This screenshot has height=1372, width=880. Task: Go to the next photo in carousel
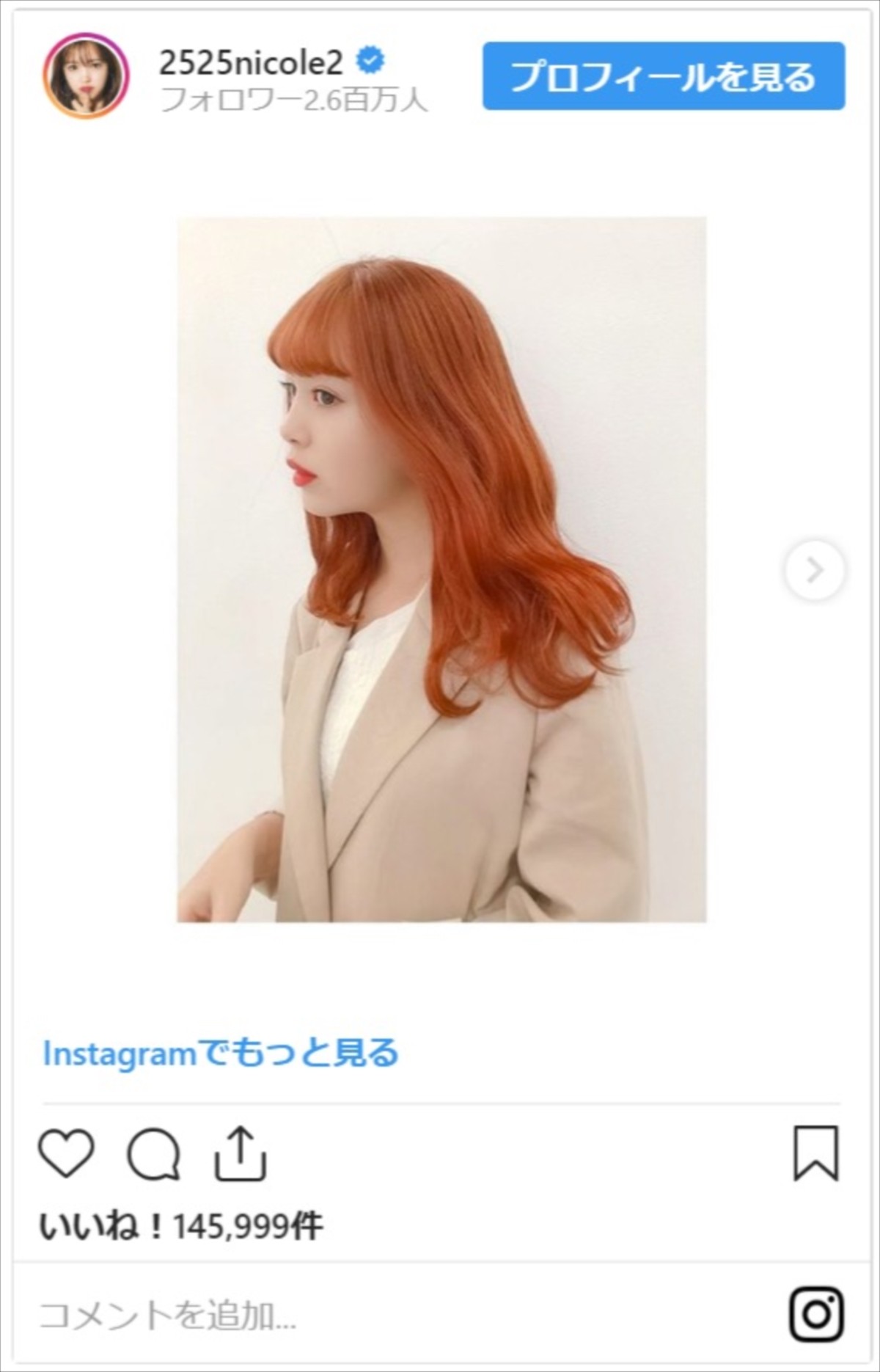pyautogui.click(x=814, y=569)
